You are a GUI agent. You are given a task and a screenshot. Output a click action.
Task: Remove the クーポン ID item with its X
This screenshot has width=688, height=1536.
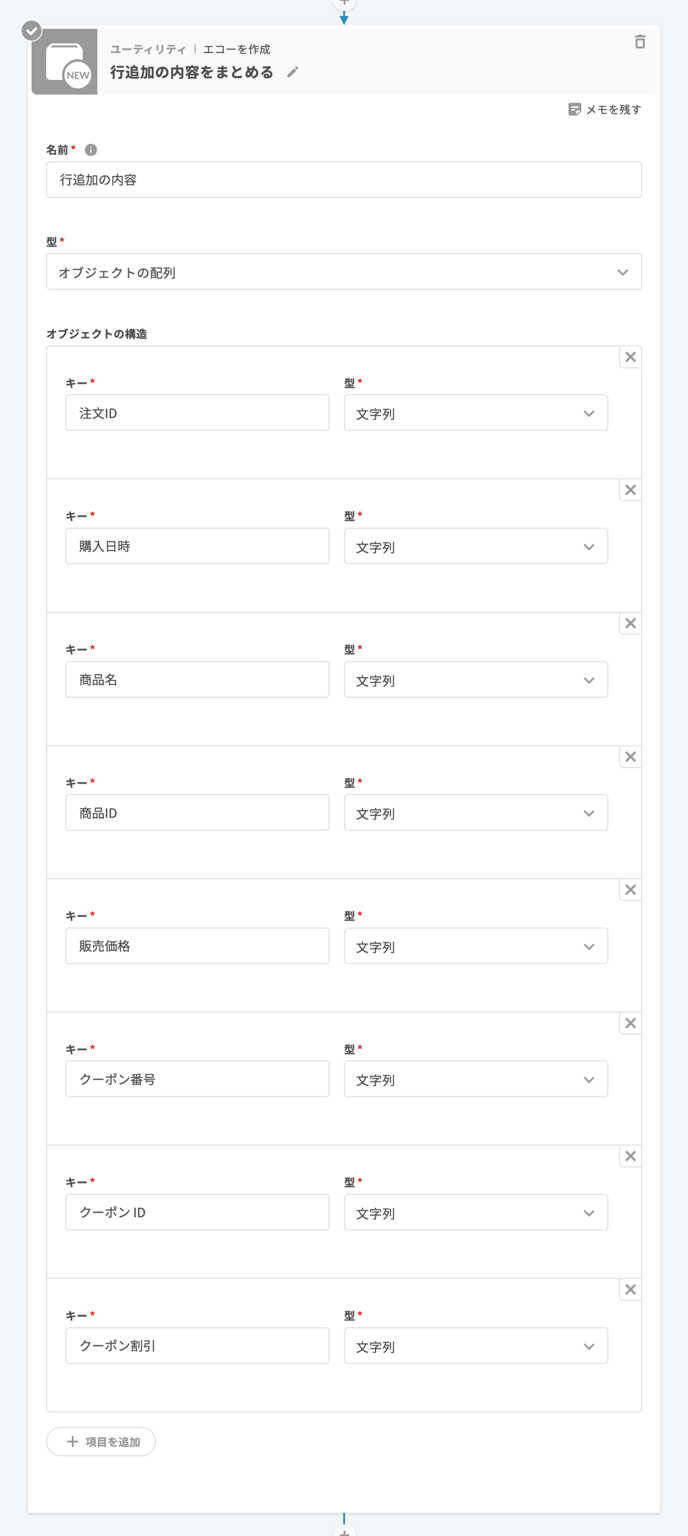pyautogui.click(x=630, y=1156)
